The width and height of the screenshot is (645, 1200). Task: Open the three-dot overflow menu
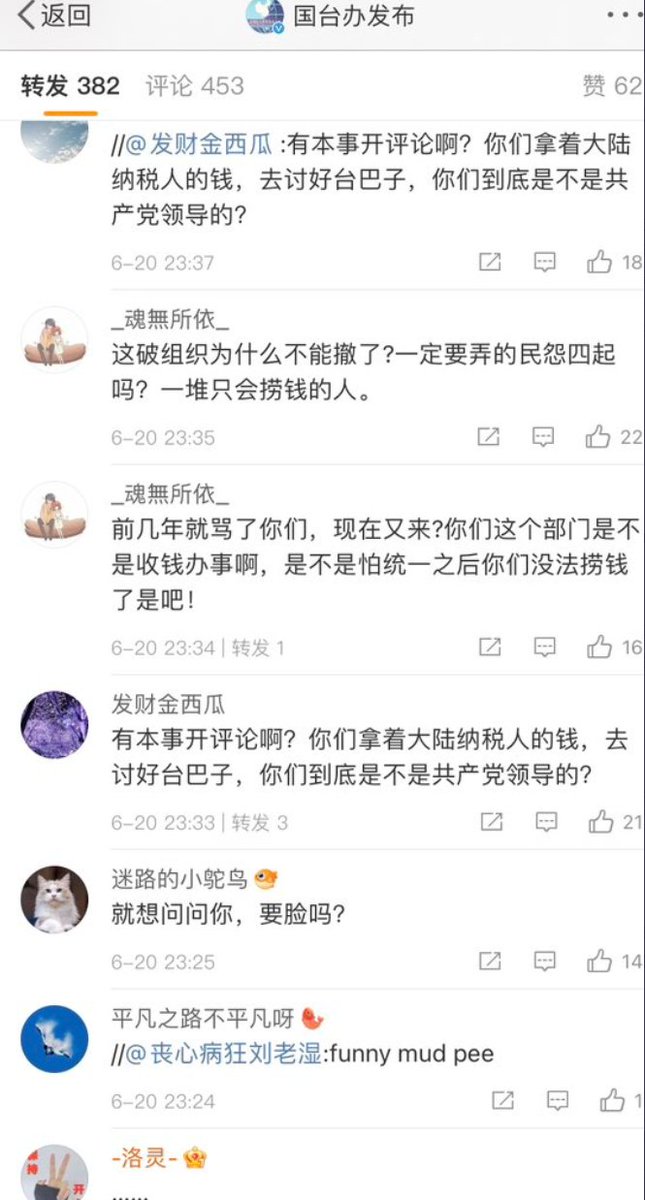point(624,17)
